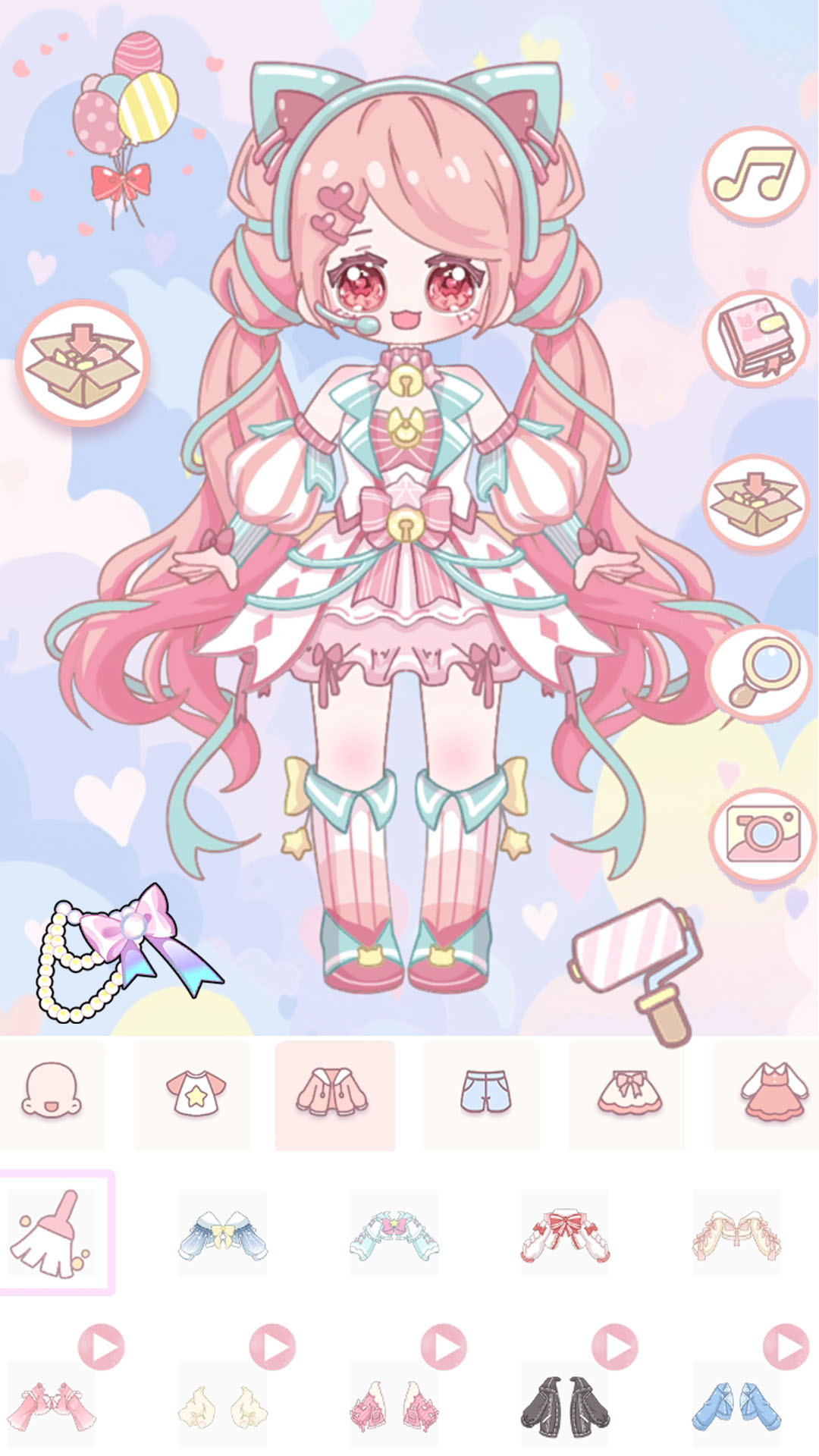Unlock the black leather jacket
Viewport: 819px width, 1456px height.
565,1407
